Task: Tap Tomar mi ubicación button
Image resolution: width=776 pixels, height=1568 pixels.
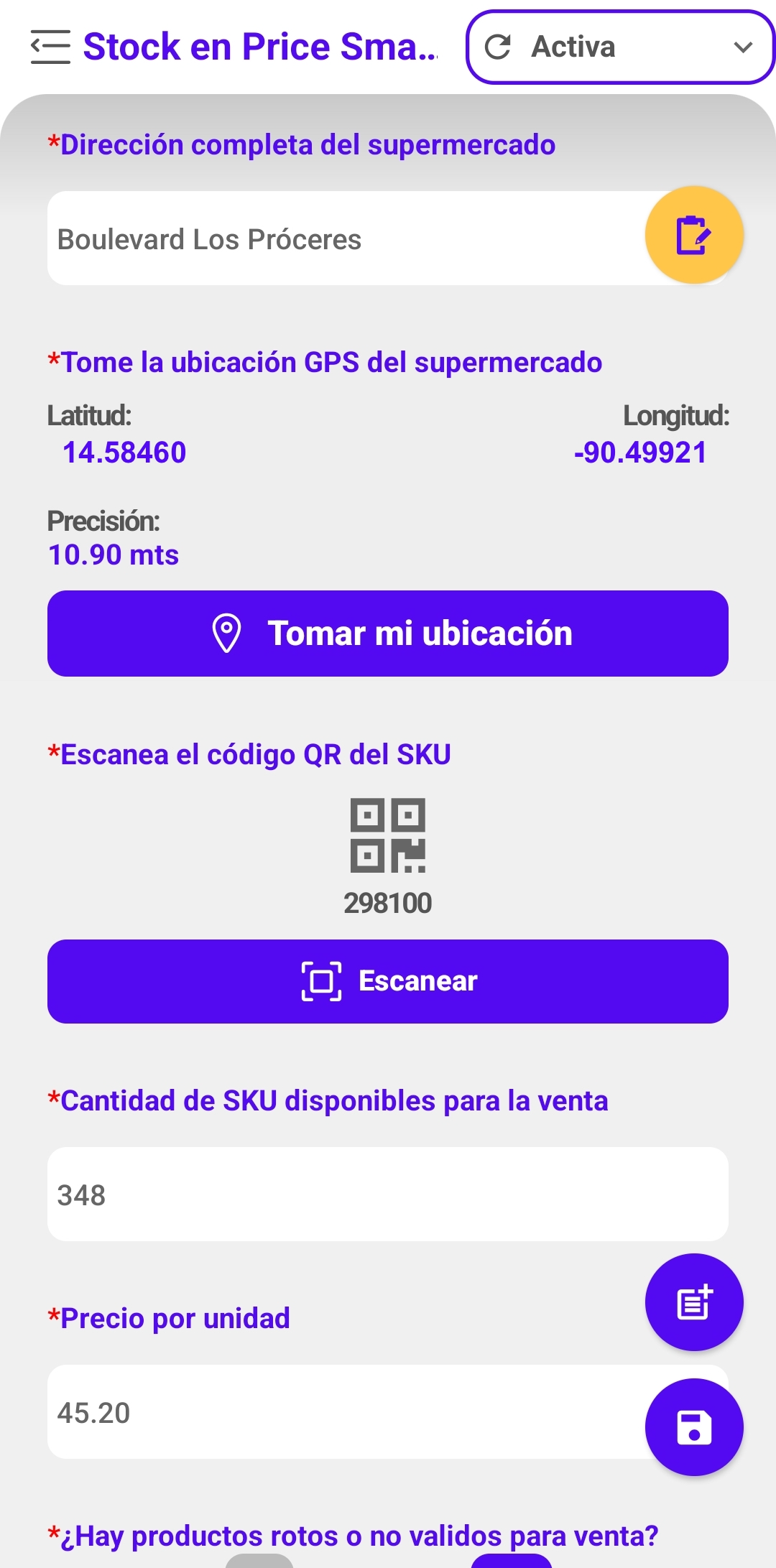Action: (x=388, y=634)
